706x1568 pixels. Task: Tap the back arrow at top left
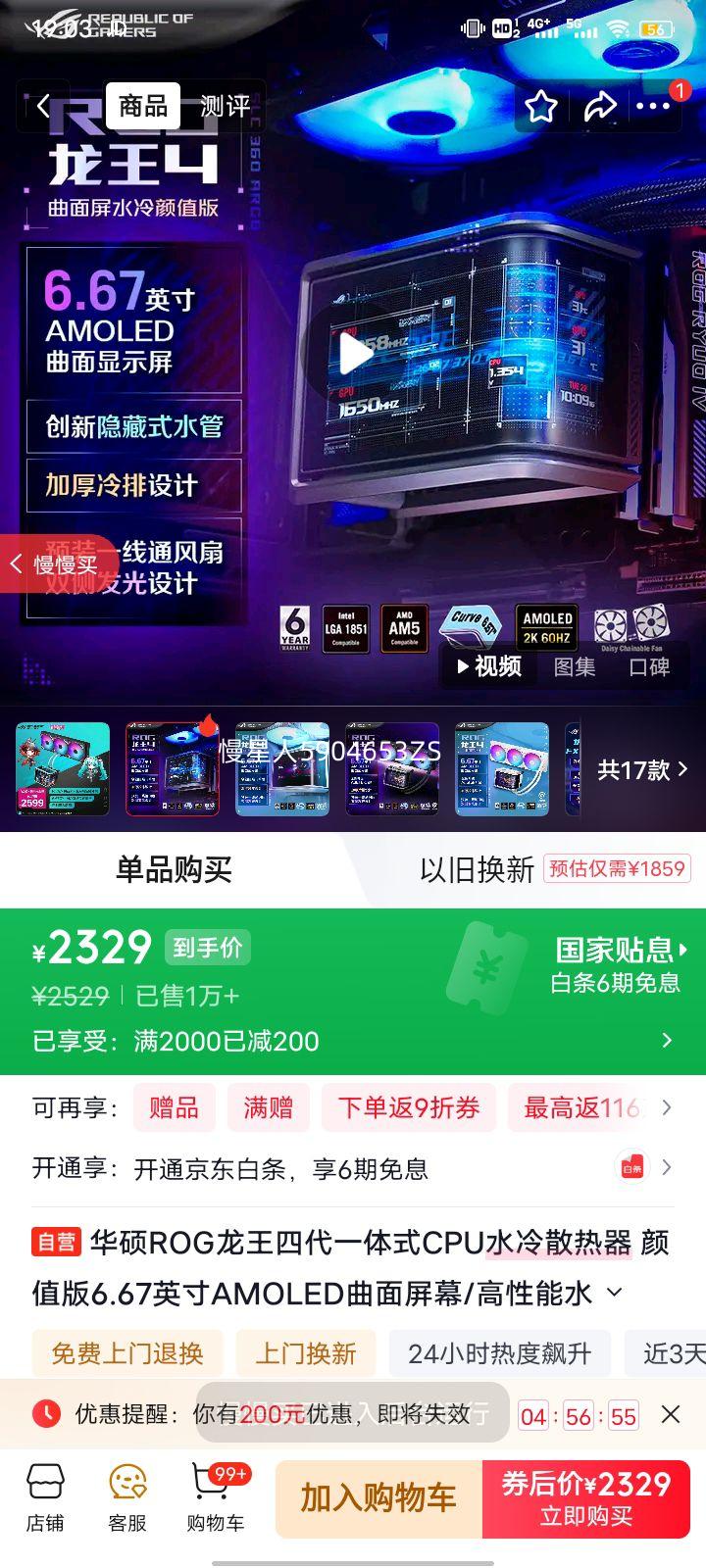coord(44,106)
